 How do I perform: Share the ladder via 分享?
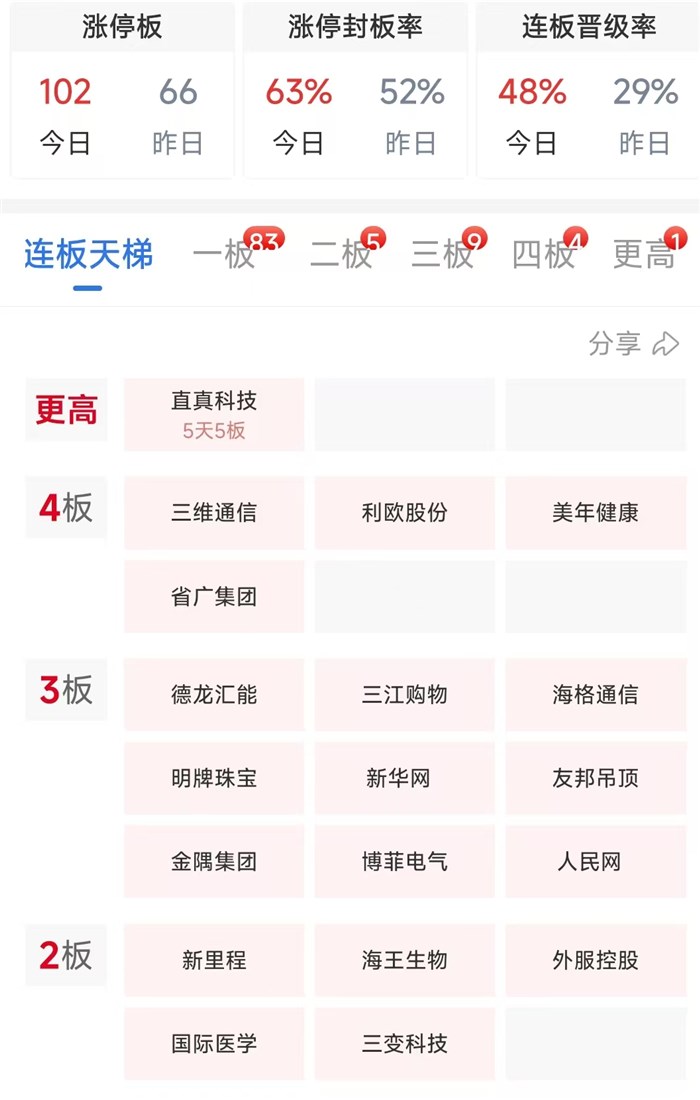tap(634, 344)
